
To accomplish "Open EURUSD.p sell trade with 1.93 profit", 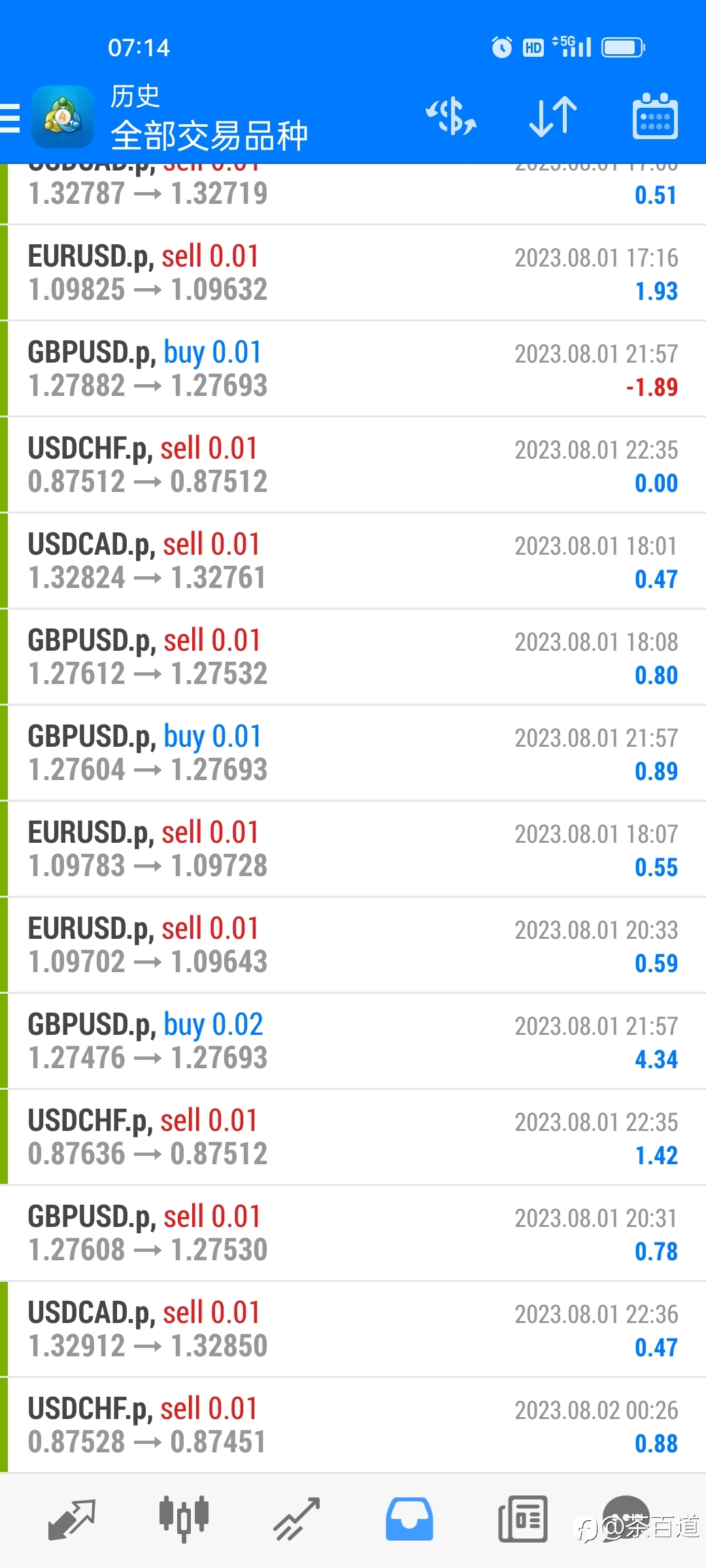I will [x=353, y=273].
